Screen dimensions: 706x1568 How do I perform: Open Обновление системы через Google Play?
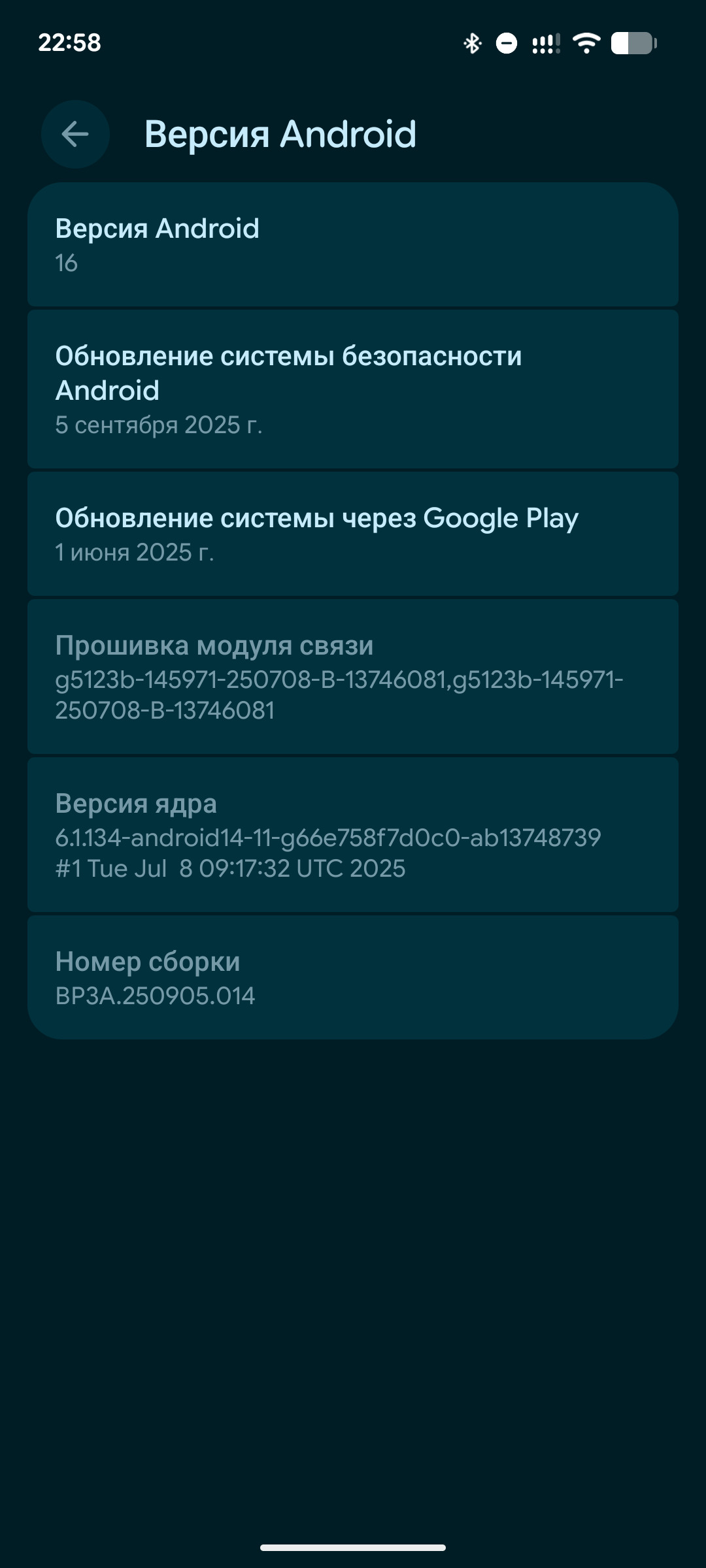tap(353, 534)
